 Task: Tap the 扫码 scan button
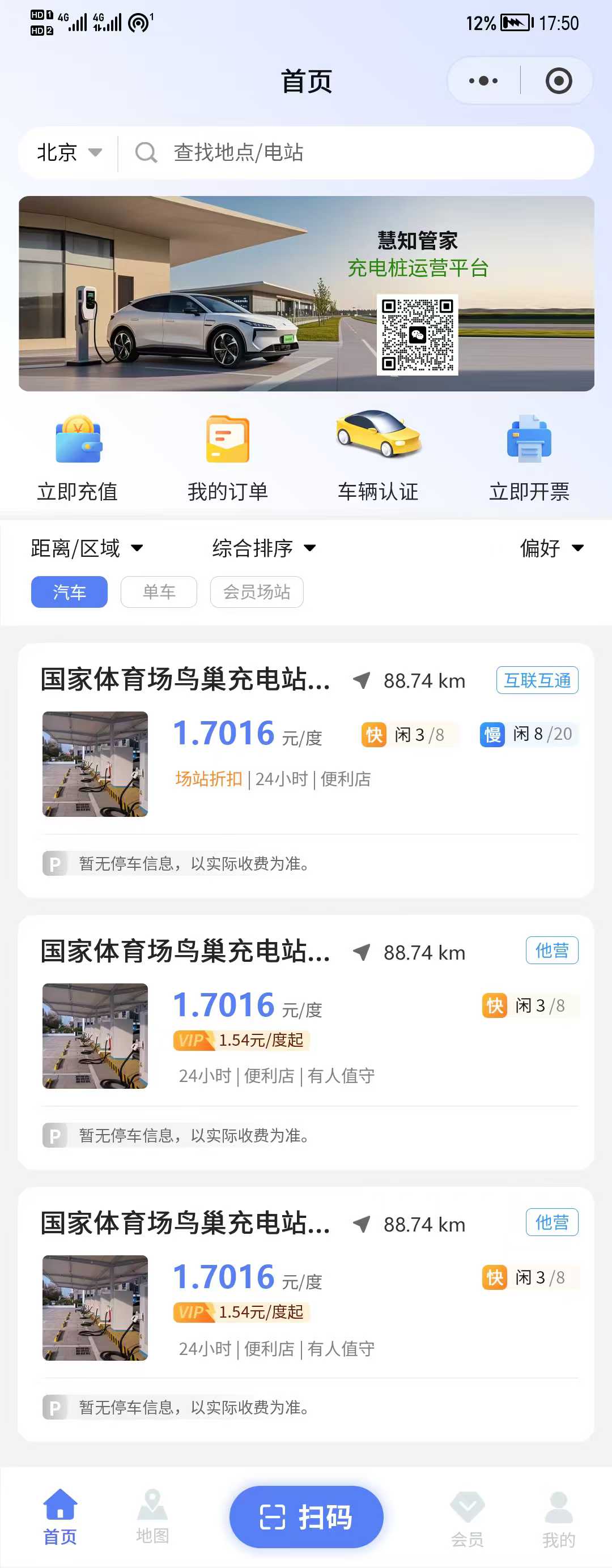click(307, 1516)
